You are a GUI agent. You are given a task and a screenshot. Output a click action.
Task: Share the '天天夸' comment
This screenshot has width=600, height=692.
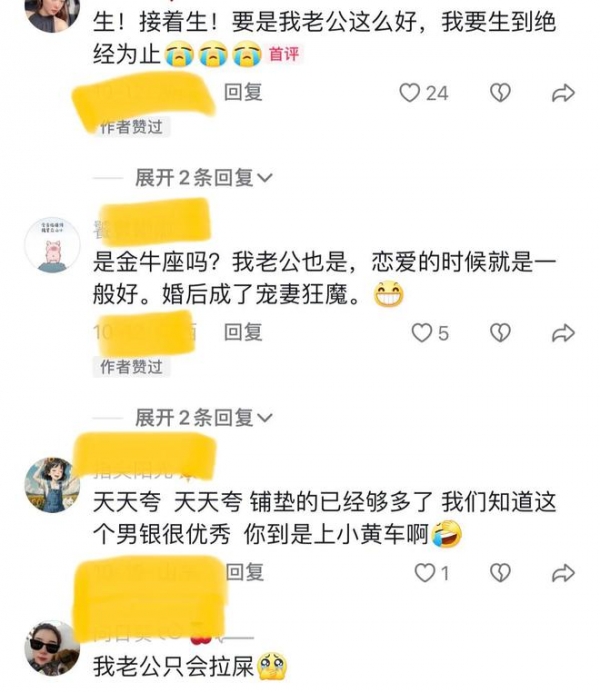coord(563,572)
